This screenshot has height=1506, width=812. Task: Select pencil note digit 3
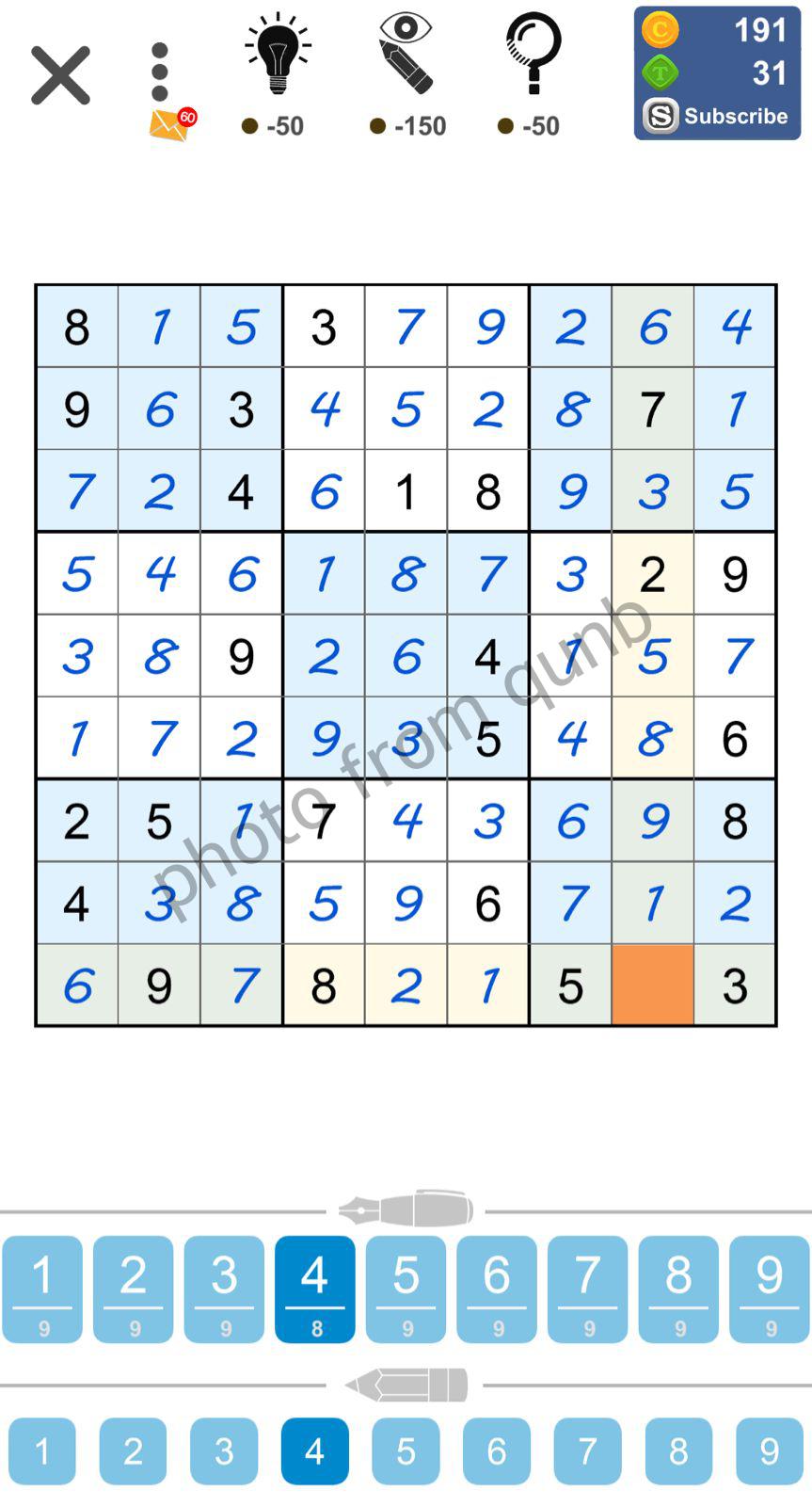(224, 1450)
